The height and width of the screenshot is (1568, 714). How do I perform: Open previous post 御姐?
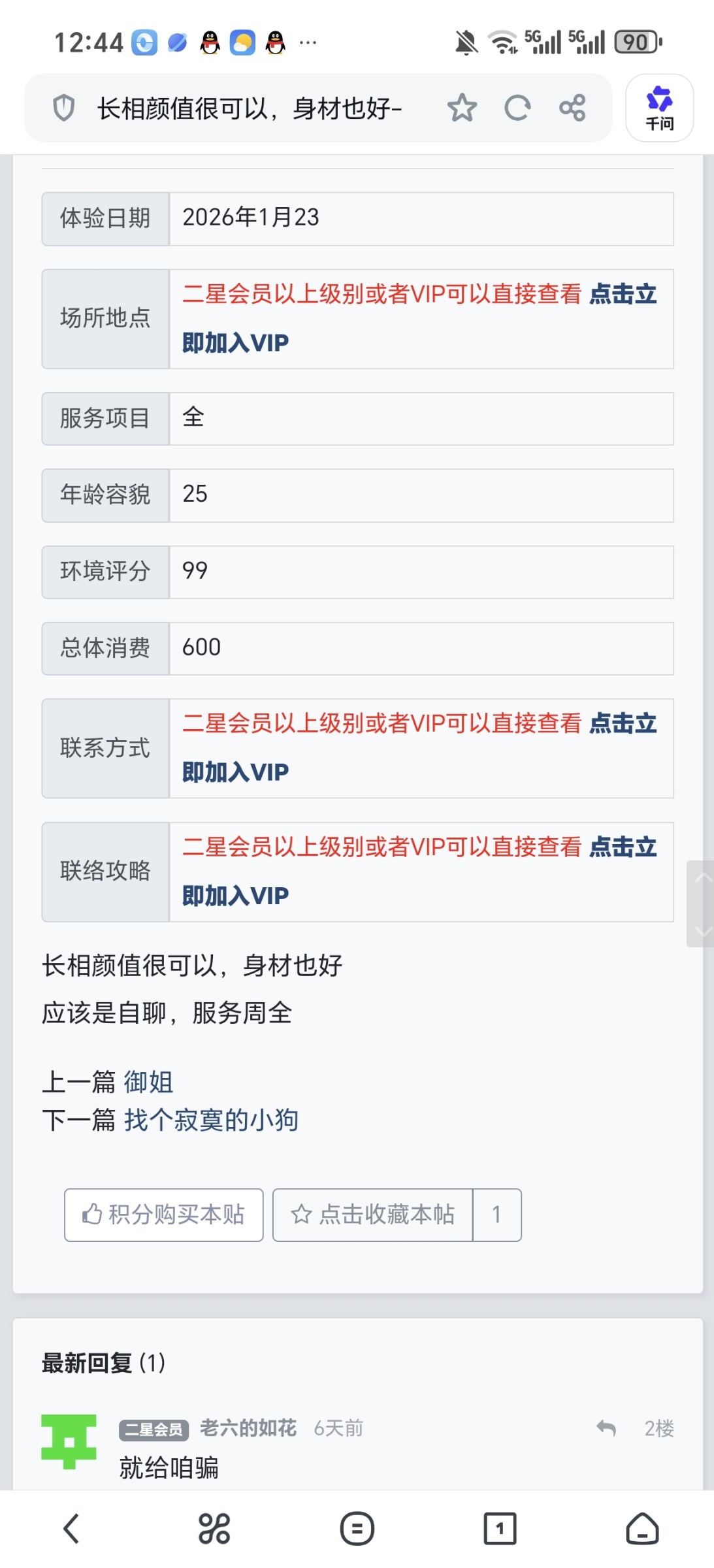tap(148, 1082)
